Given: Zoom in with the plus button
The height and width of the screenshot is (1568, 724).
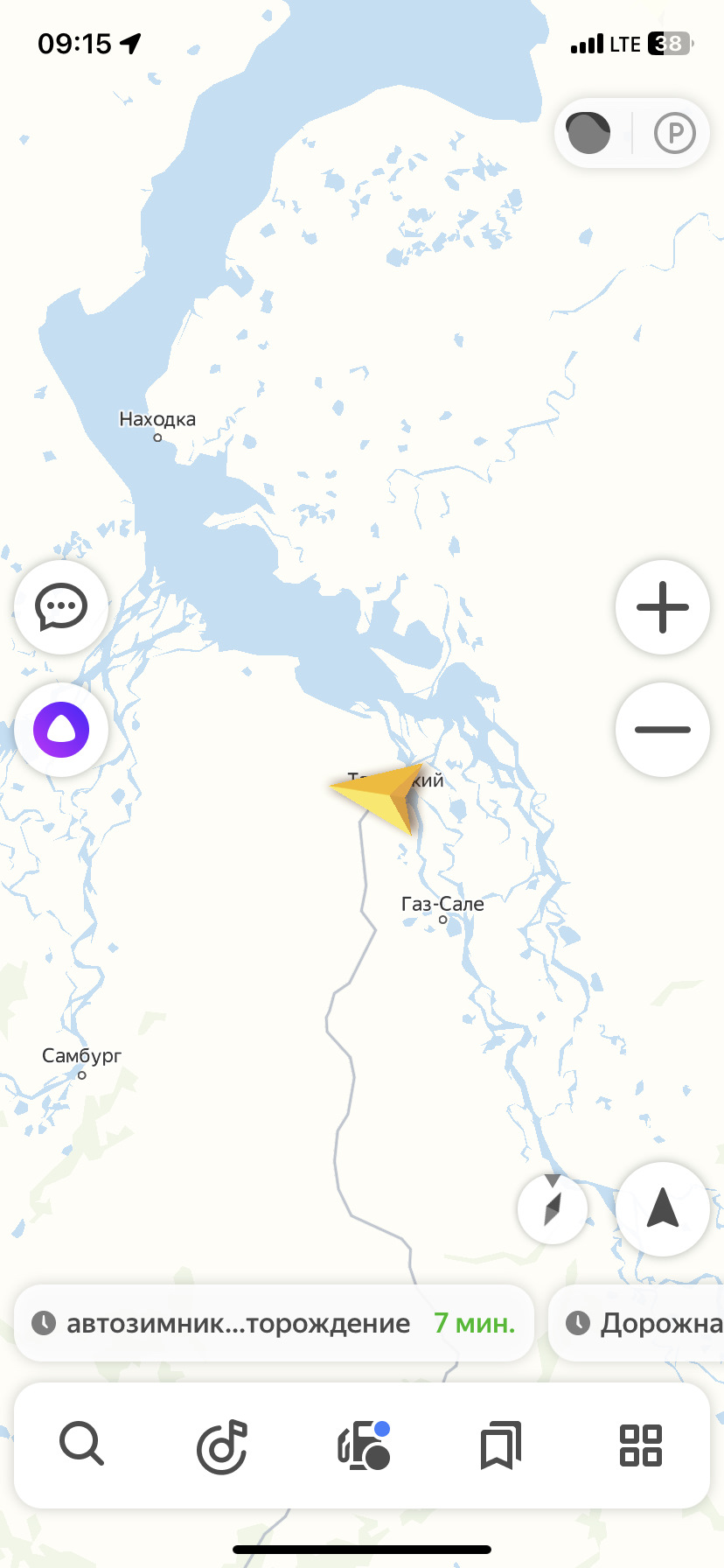Looking at the screenshot, I should [662, 607].
